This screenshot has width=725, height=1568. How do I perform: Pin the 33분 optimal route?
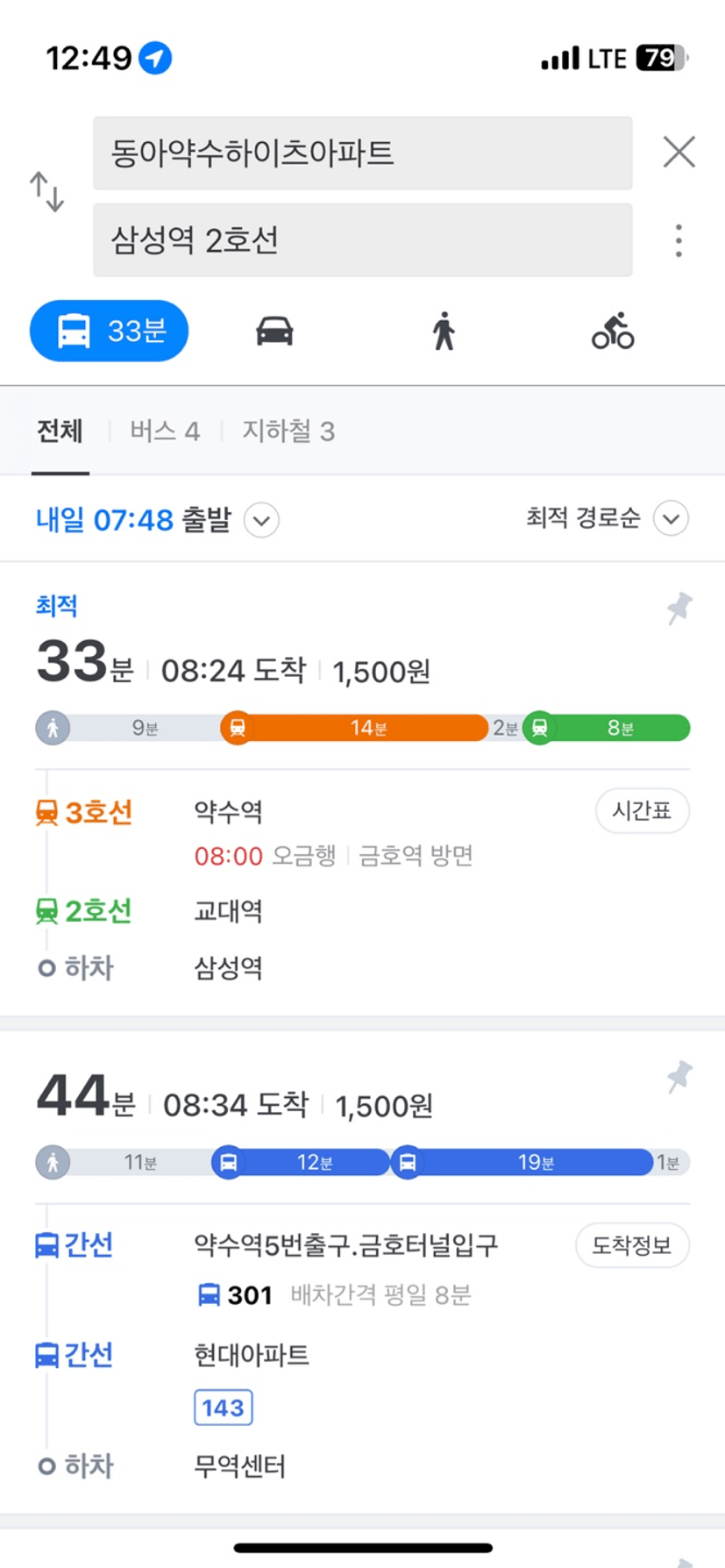click(679, 608)
